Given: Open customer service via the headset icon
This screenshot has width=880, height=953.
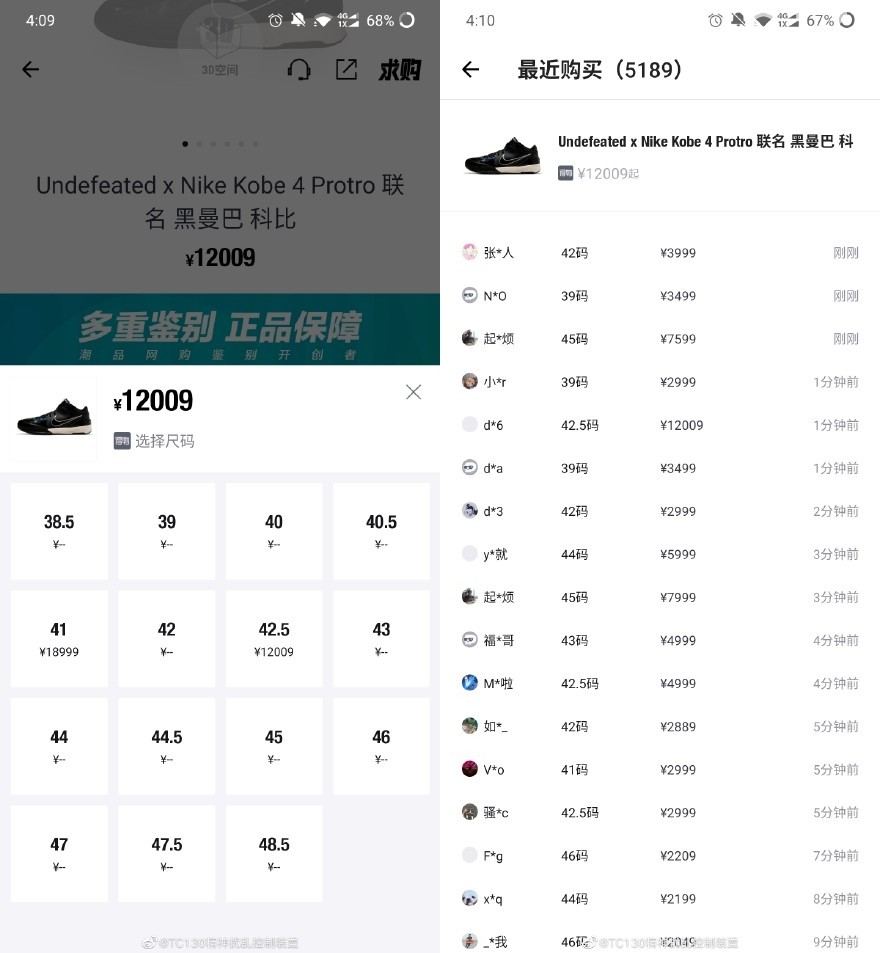Looking at the screenshot, I should coord(299,70).
